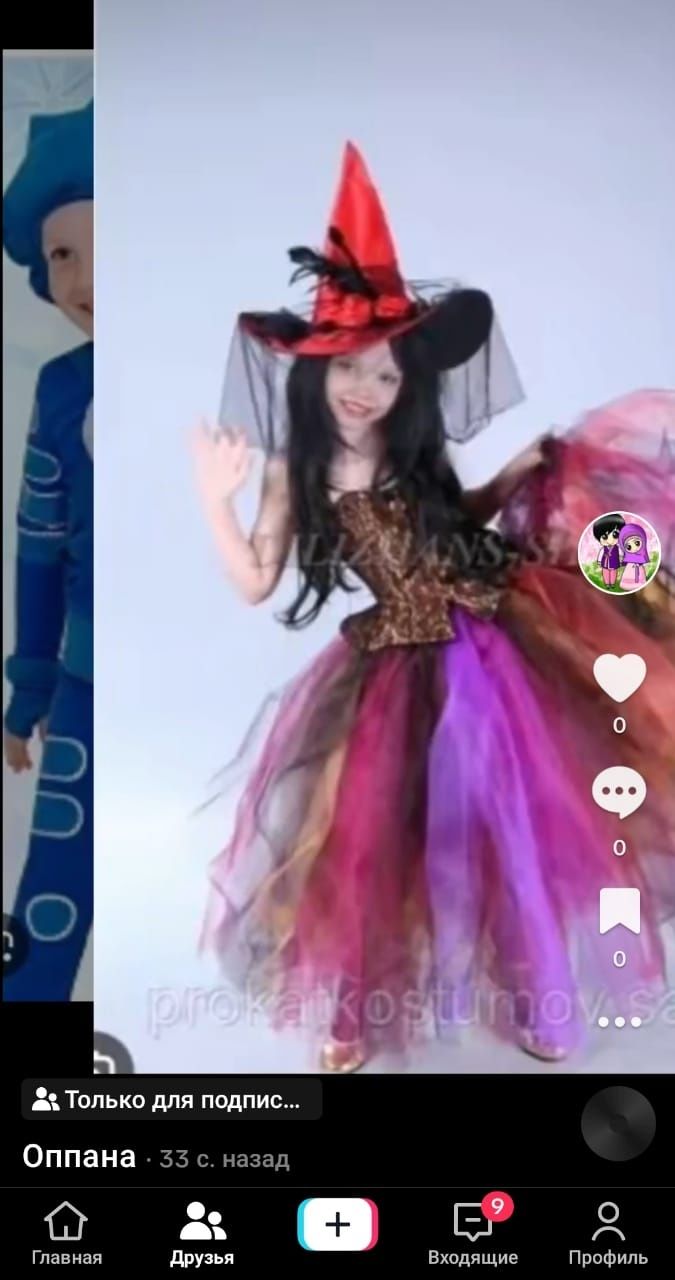The width and height of the screenshot is (675, 1280).
Task: Open the Оппана author name
Action: 79,1157
